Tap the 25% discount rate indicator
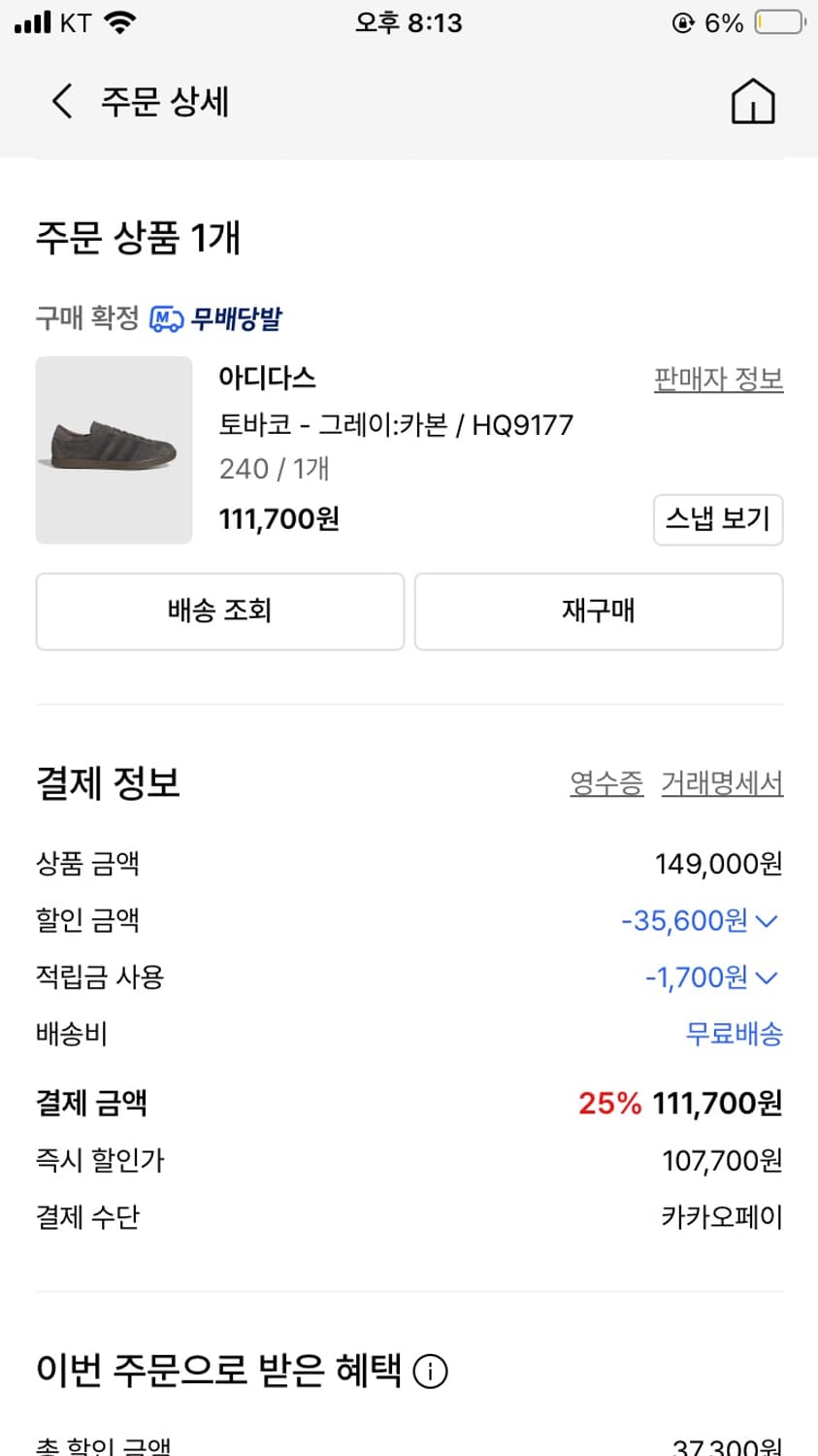818x1456 pixels. coord(610,1103)
